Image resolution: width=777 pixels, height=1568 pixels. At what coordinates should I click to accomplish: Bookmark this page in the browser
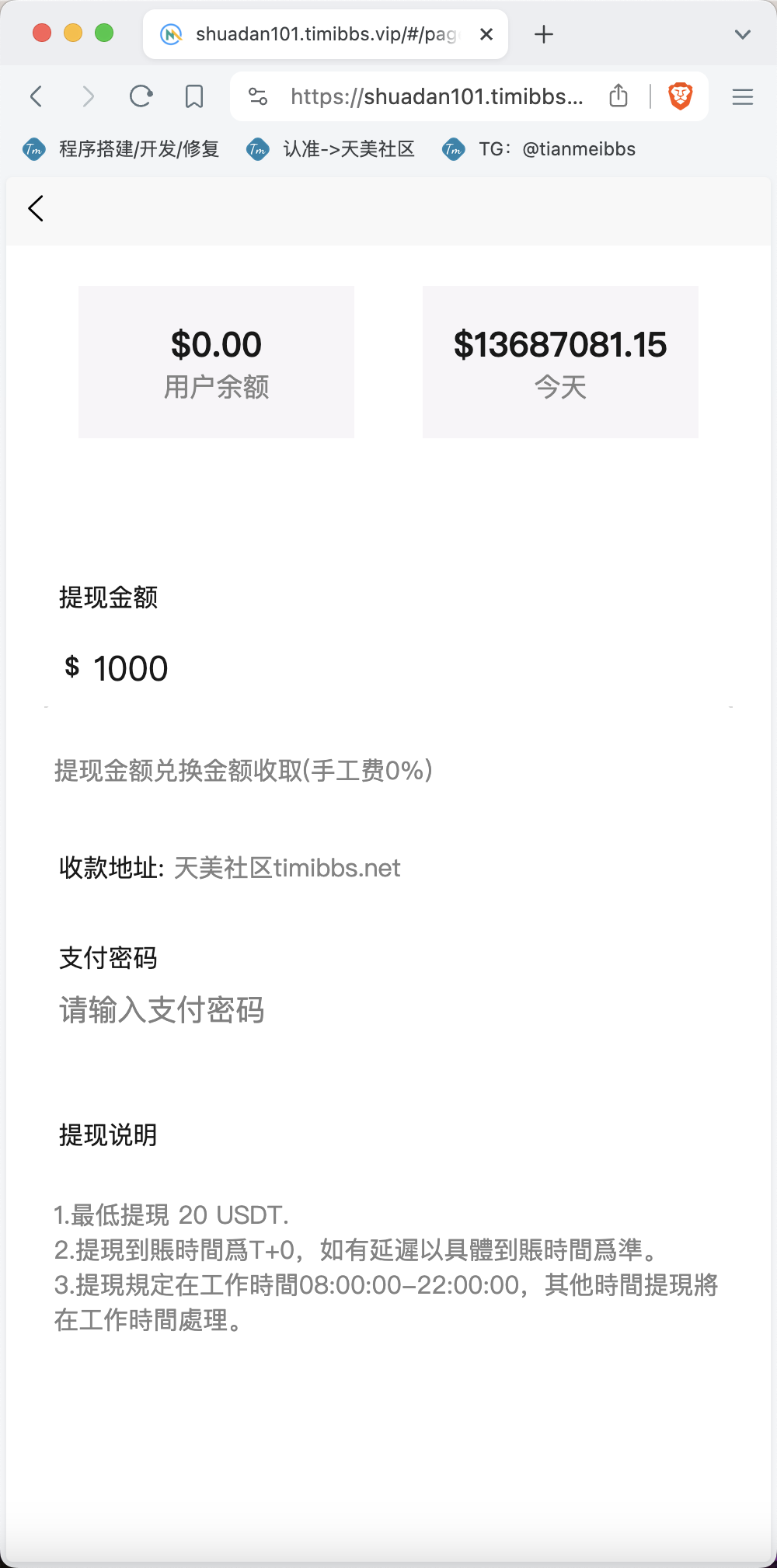click(x=194, y=96)
